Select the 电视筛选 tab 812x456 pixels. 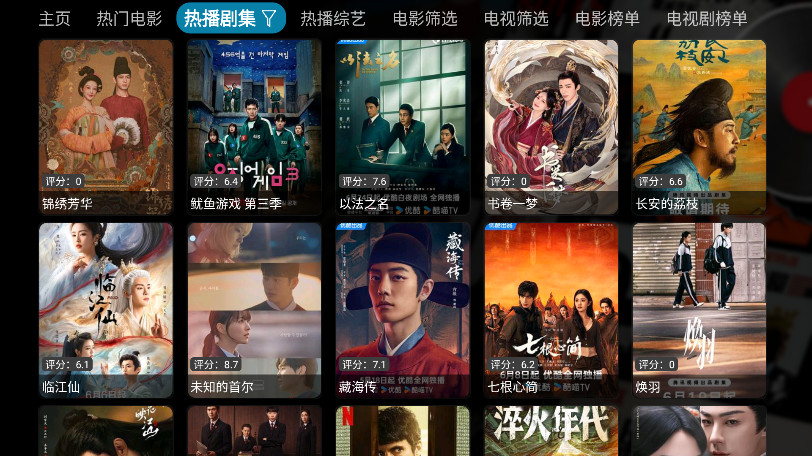516,18
